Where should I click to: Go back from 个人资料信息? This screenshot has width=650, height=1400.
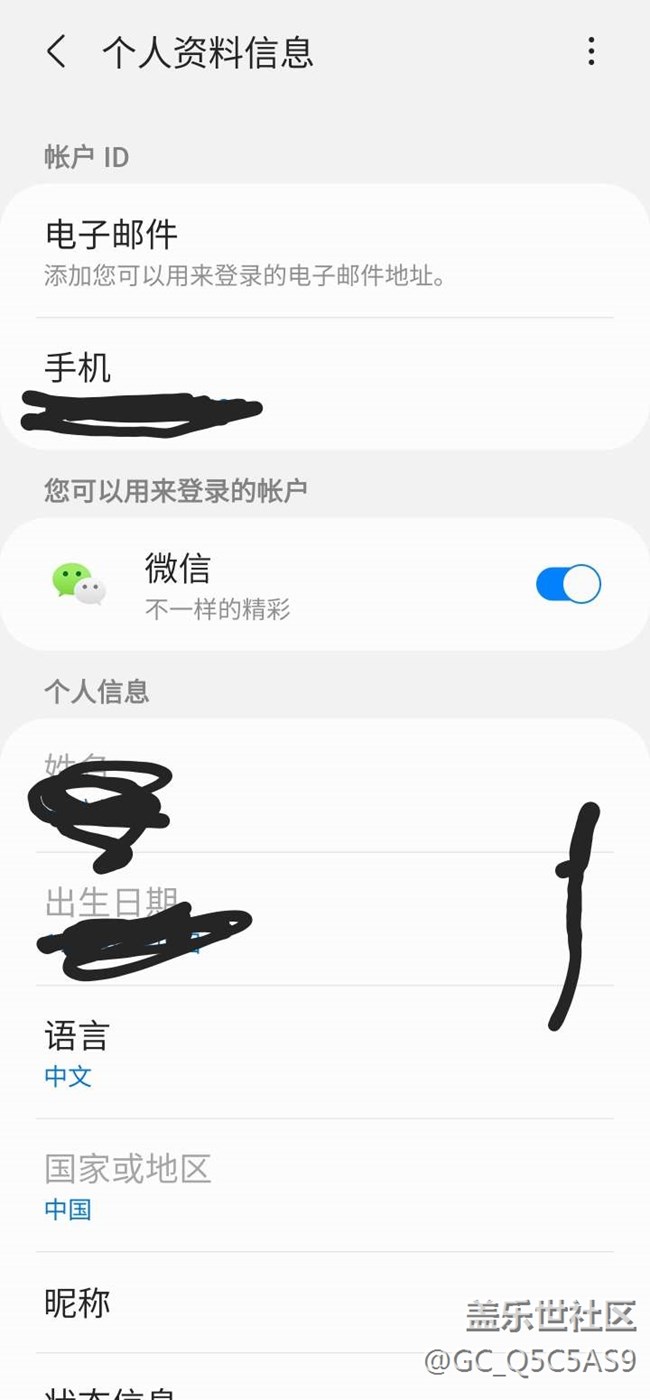[57, 52]
